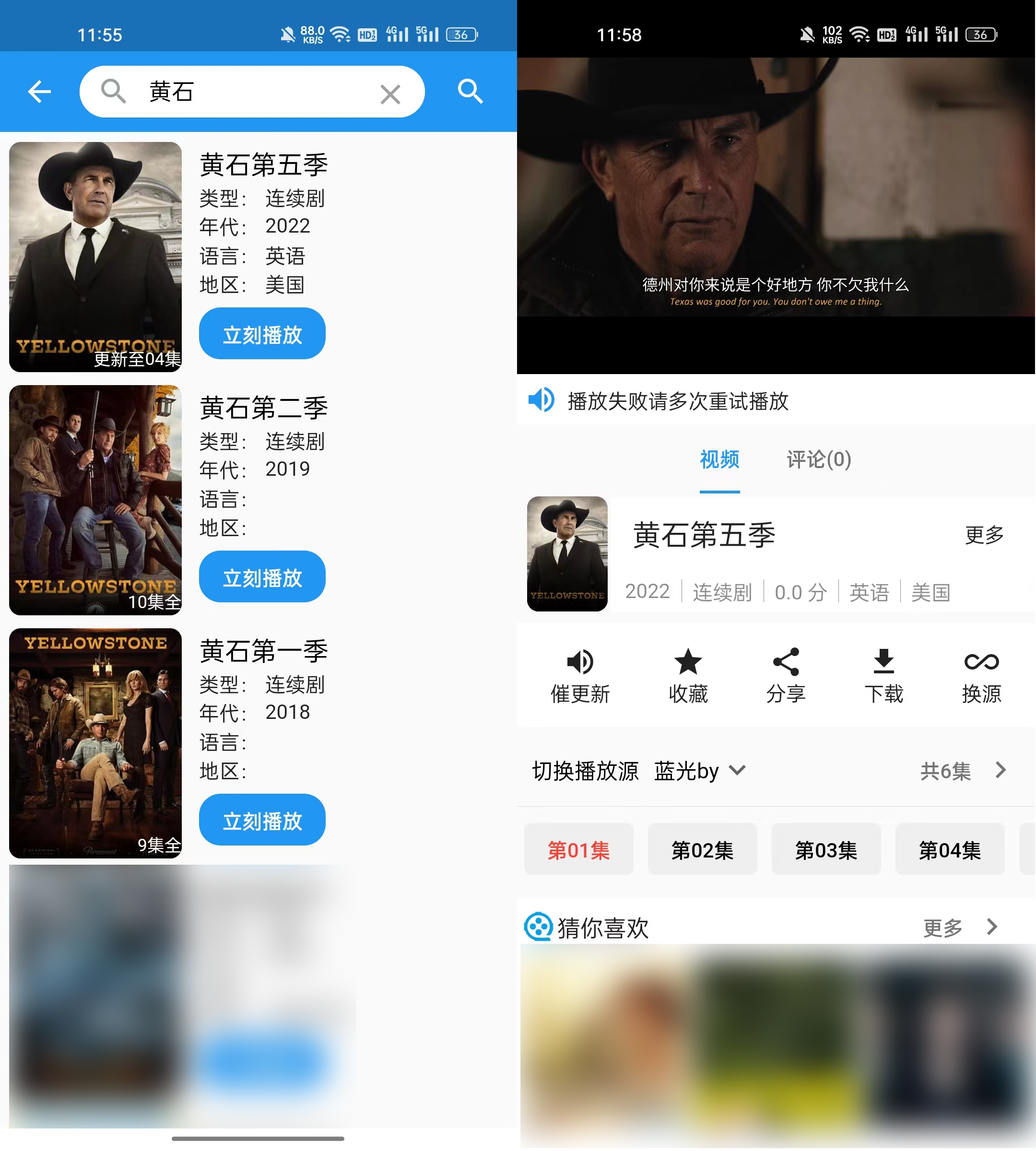Play 黄石第五季 with 立刻播放
The image size is (1036, 1151).
click(262, 334)
